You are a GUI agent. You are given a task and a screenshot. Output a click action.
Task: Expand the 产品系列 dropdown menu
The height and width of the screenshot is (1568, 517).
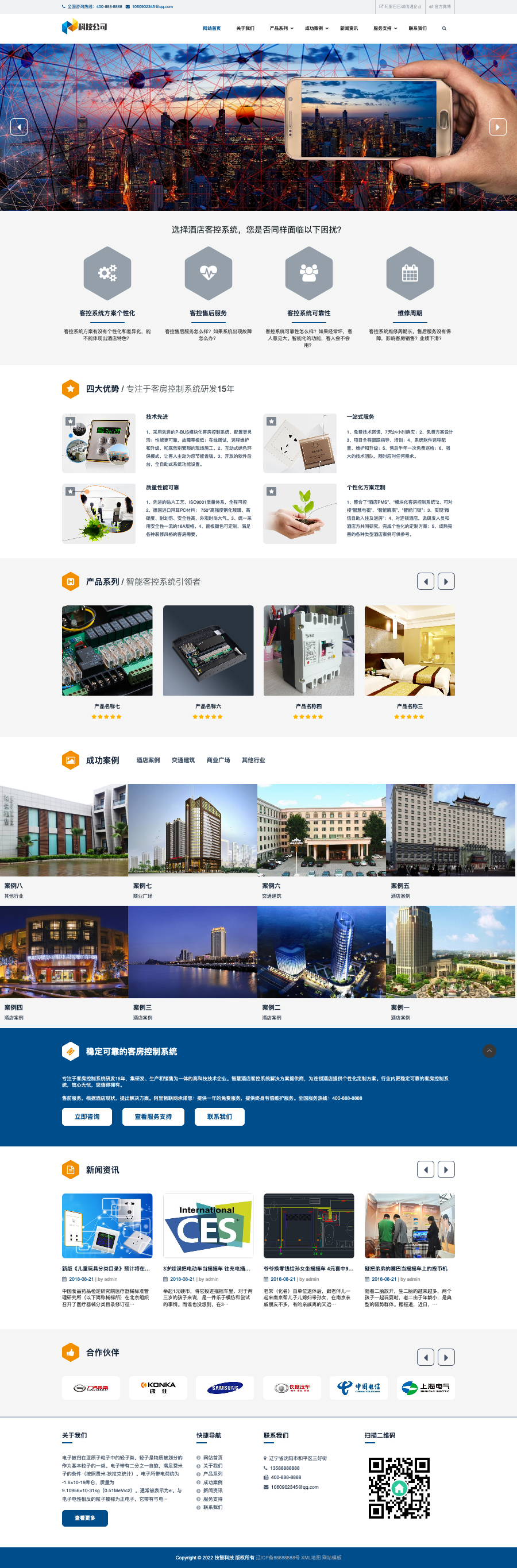click(281, 29)
